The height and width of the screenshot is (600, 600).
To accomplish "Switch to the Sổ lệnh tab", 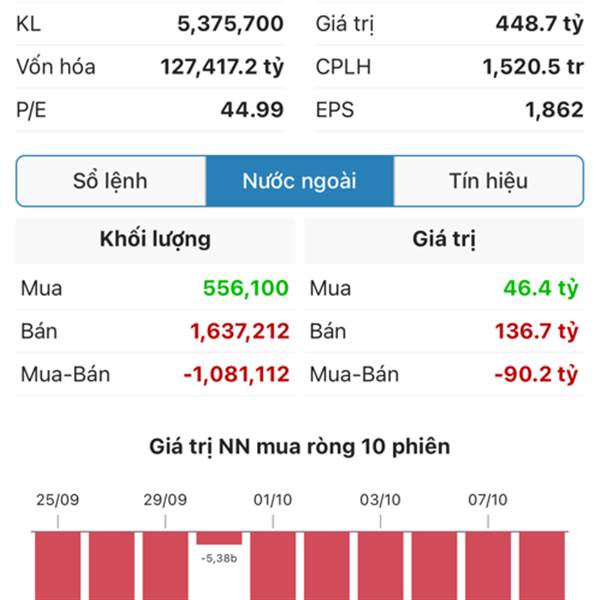I will [111, 181].
